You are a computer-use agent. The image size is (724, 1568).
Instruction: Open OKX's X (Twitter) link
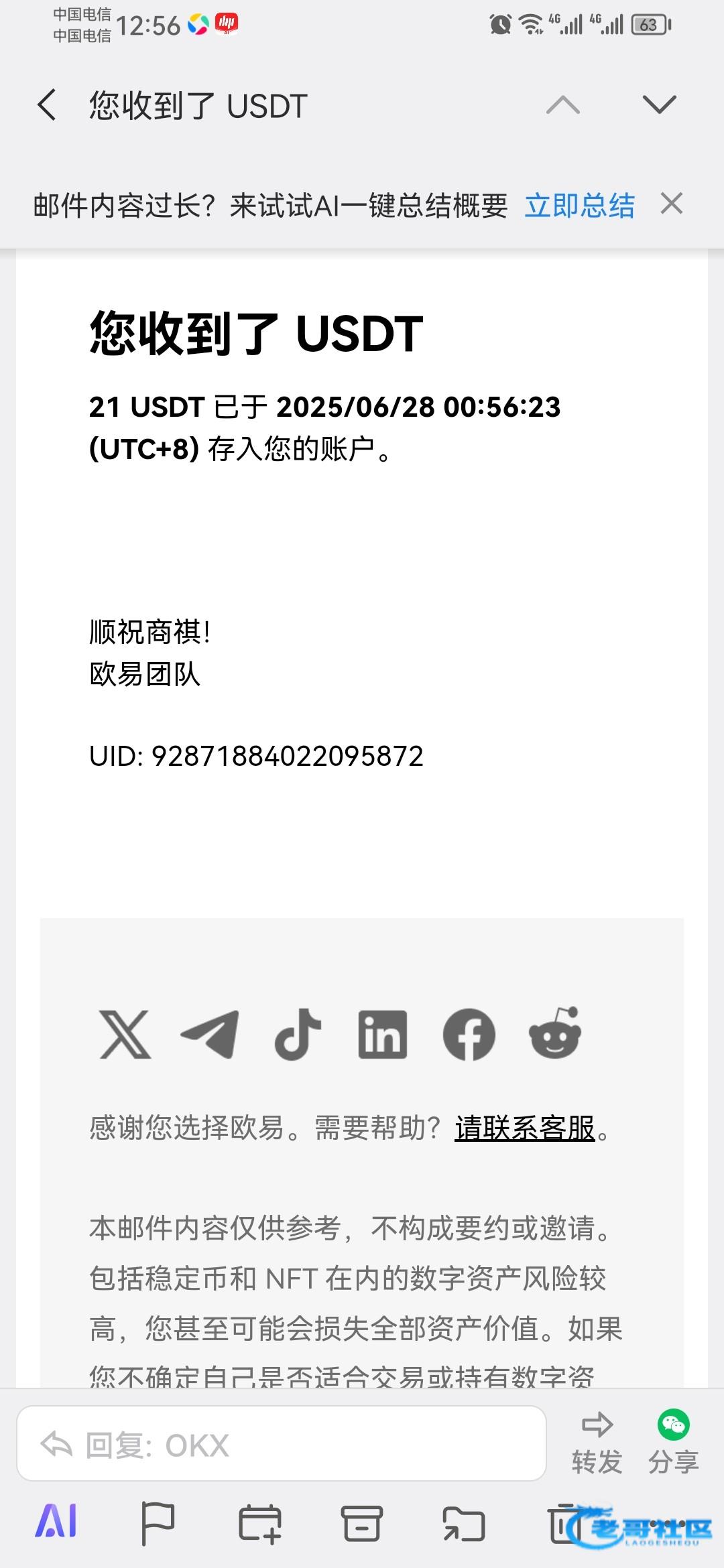pyautogui.click(x=125, y=1035)
